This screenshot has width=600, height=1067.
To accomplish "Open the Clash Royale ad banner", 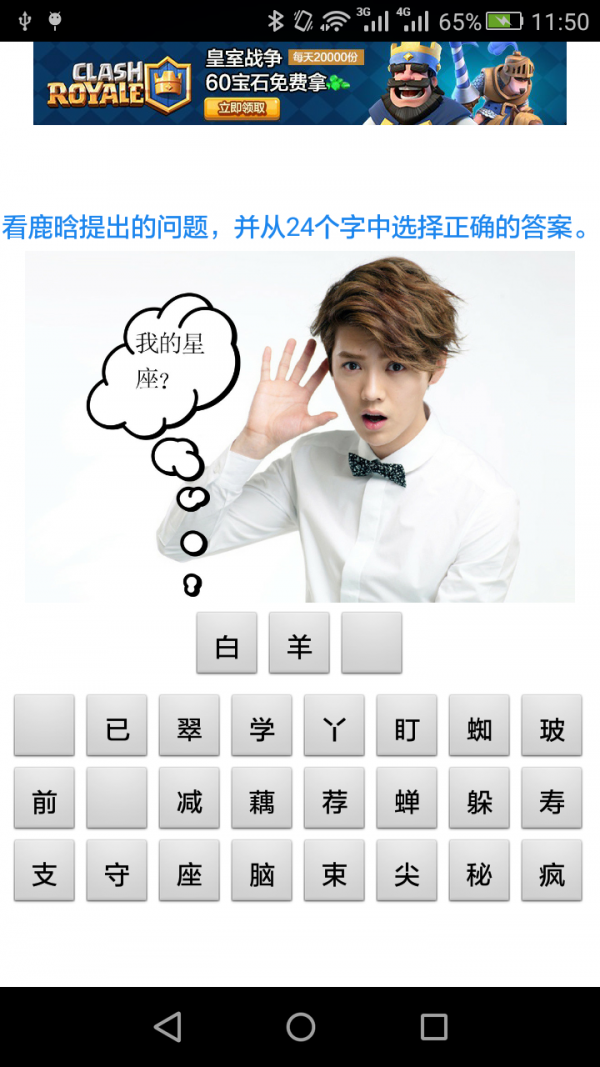I will 300,83.
